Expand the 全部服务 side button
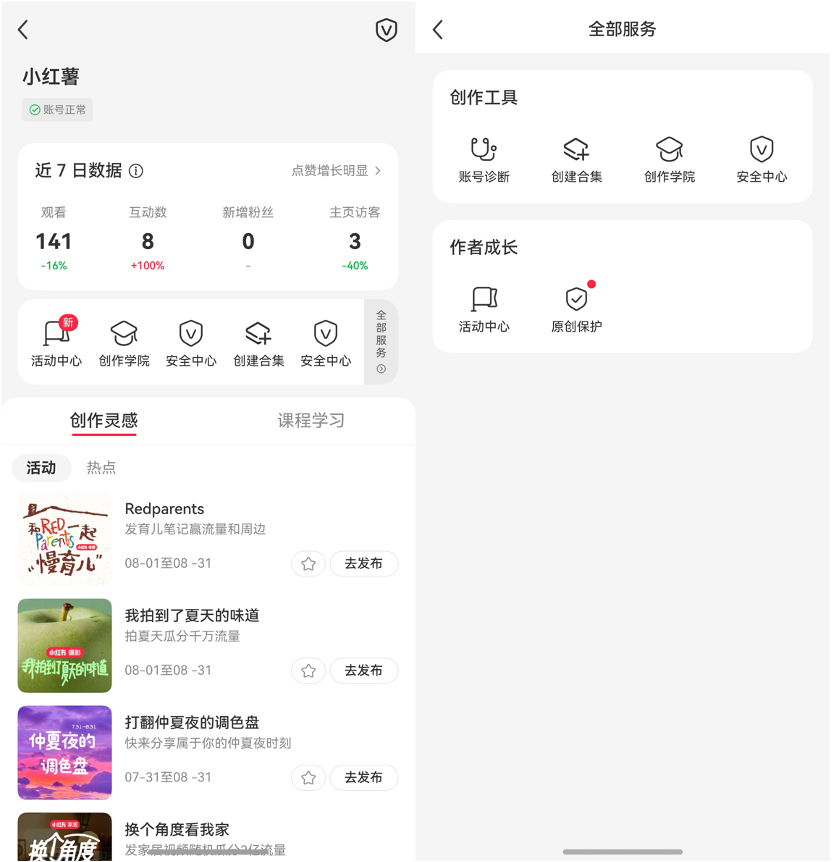The height and width of the screenshot is (862, 832). (x=381, y=341)
